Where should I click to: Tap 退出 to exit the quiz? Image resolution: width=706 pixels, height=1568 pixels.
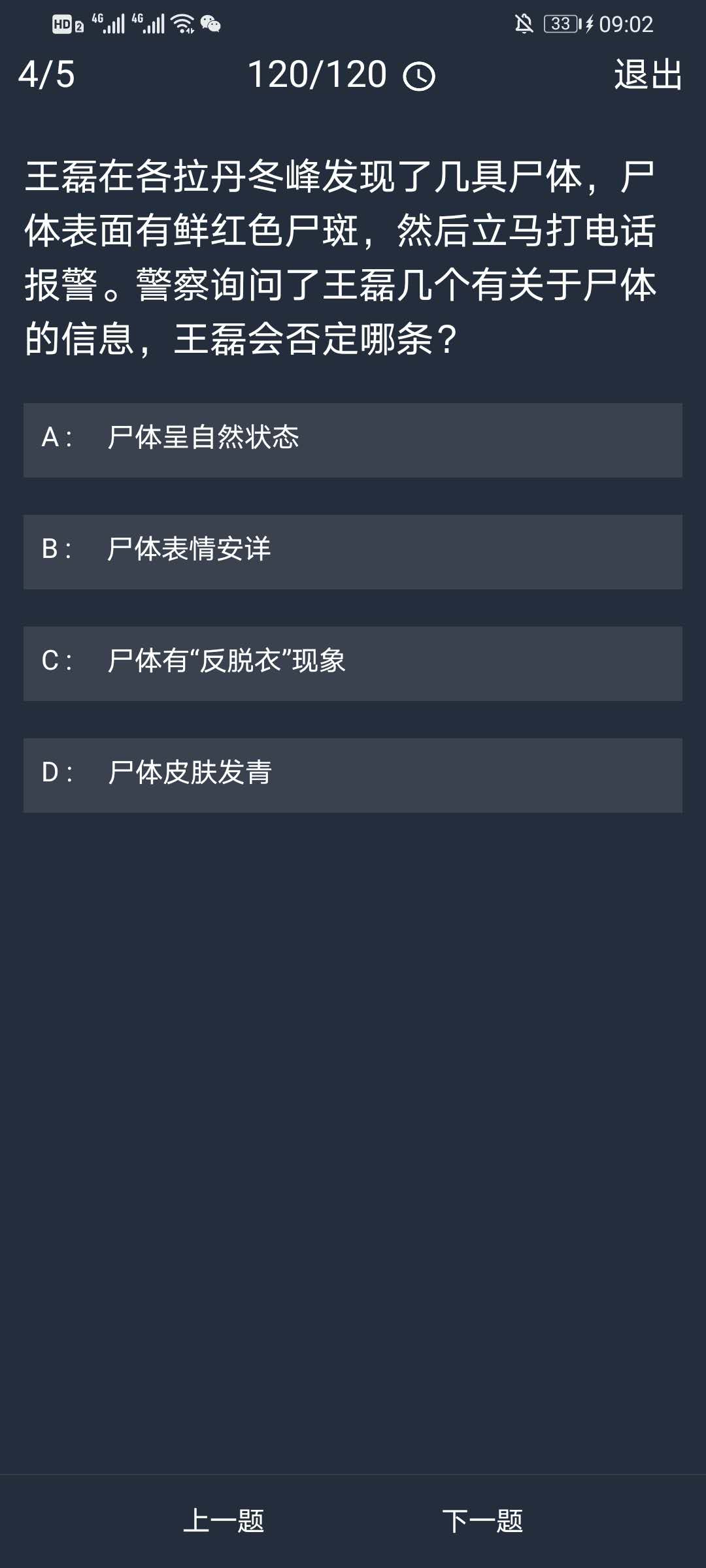pos(648,74)
